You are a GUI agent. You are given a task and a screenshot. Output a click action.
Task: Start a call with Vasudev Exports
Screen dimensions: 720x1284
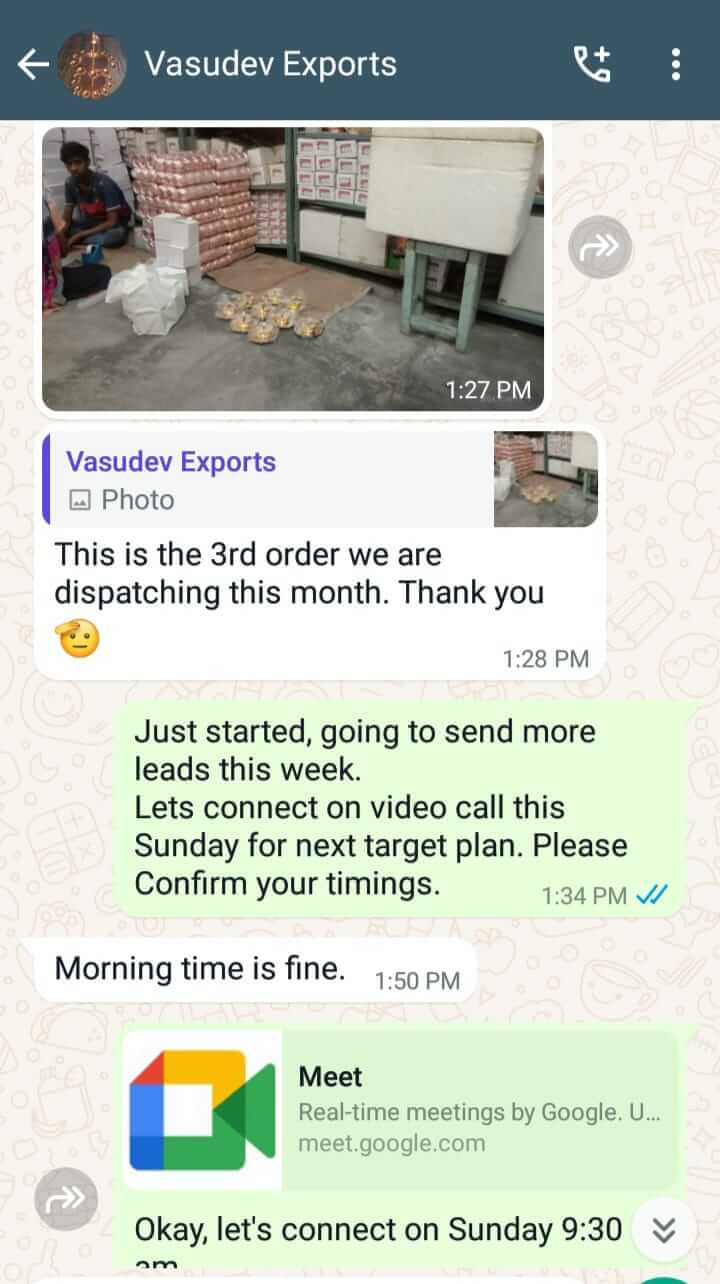(591, 65)
